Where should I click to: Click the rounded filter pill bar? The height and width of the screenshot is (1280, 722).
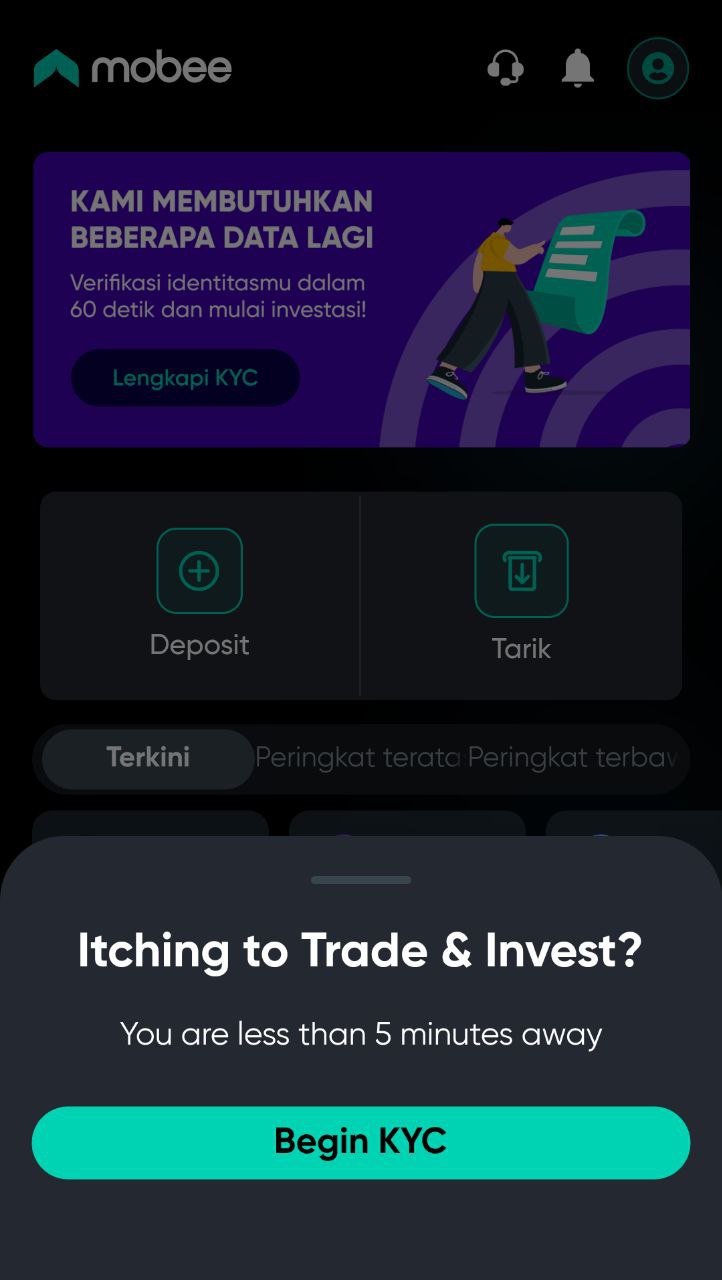361,759
